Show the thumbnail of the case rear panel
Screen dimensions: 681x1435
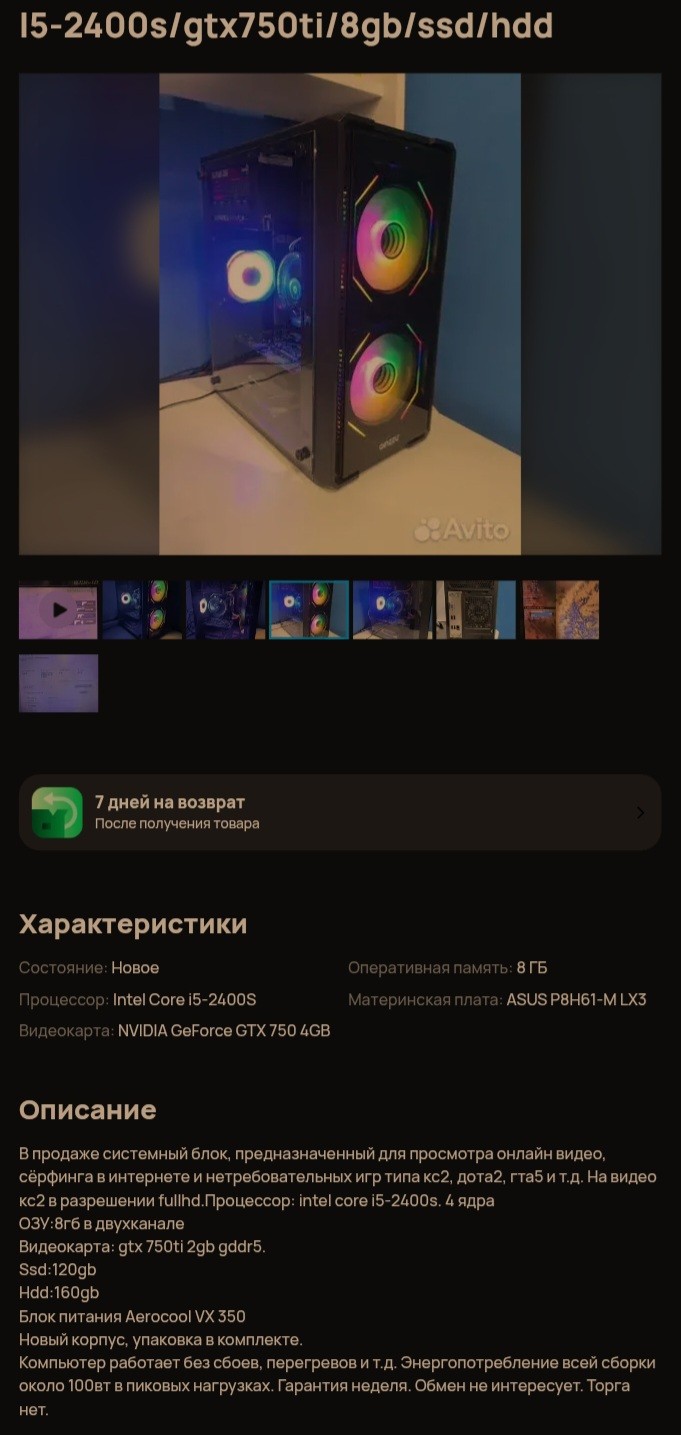click(476, 609)
